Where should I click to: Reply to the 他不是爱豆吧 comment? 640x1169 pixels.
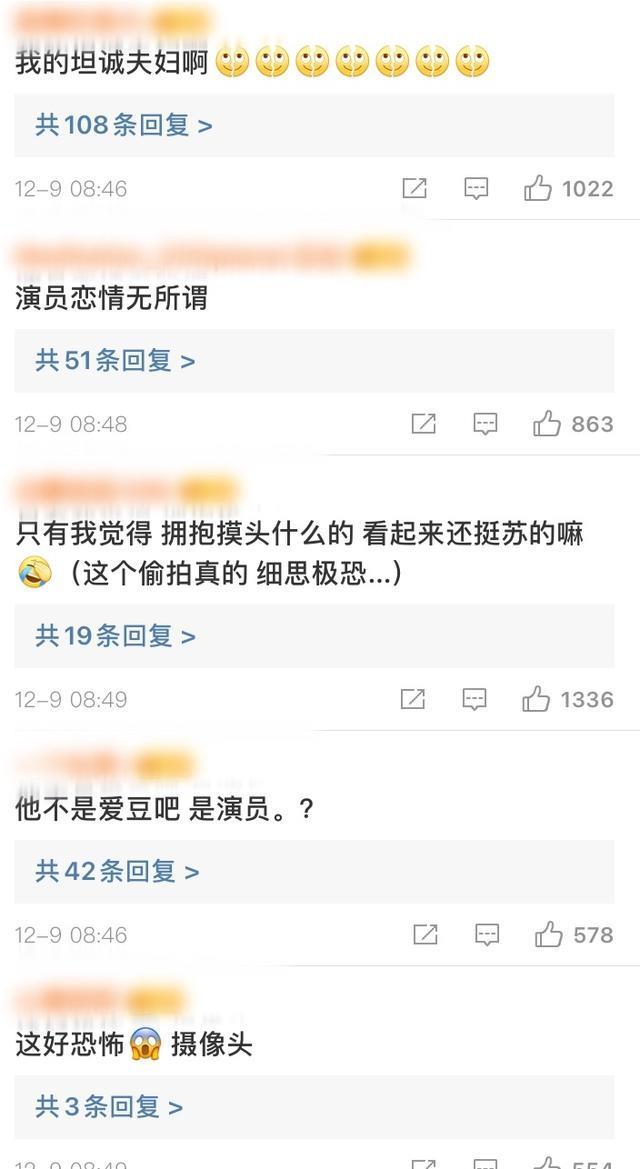[x=487, y=935]
